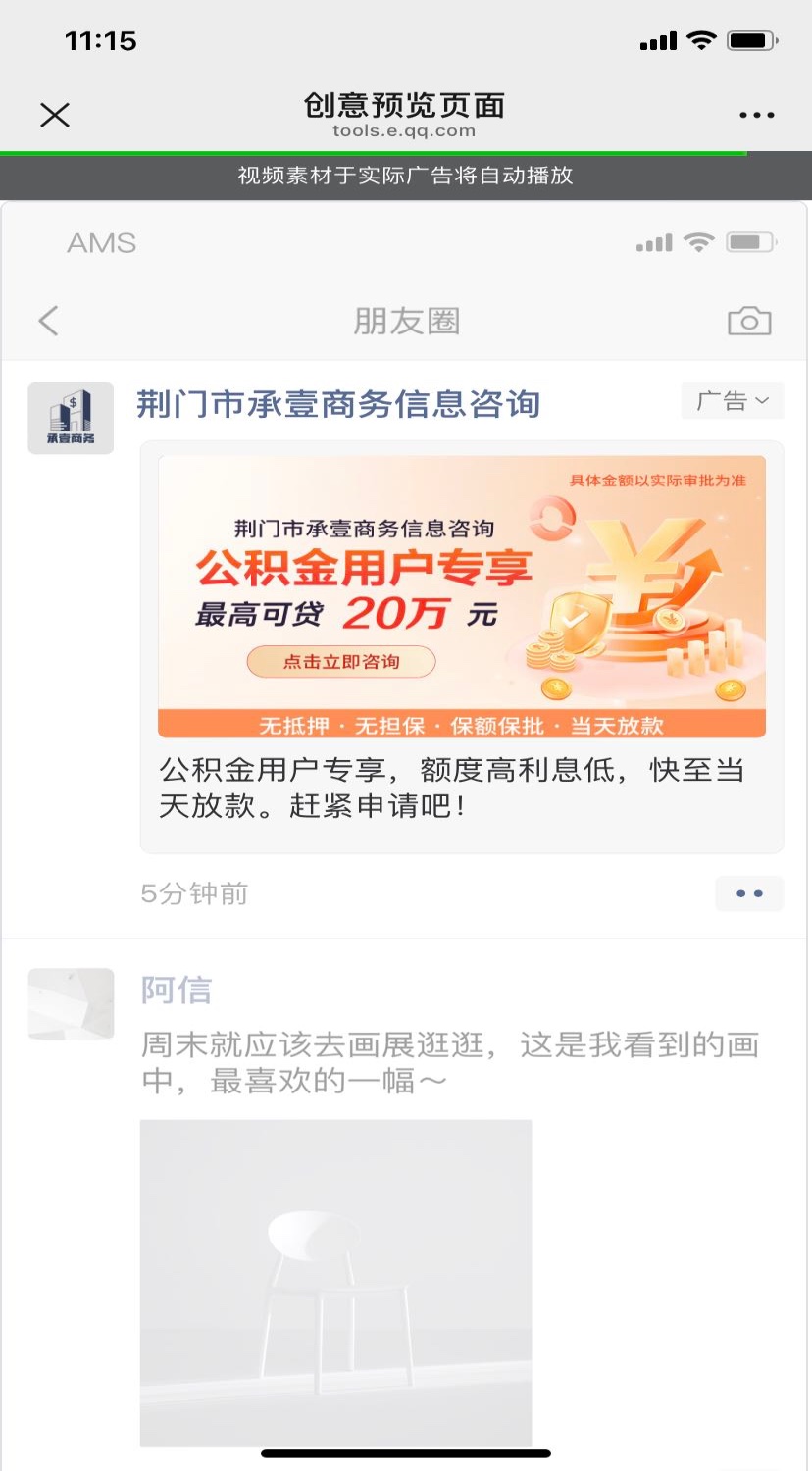View 阿信's chair photo
Screen dimensions: 812x1471
point(335,1283)
